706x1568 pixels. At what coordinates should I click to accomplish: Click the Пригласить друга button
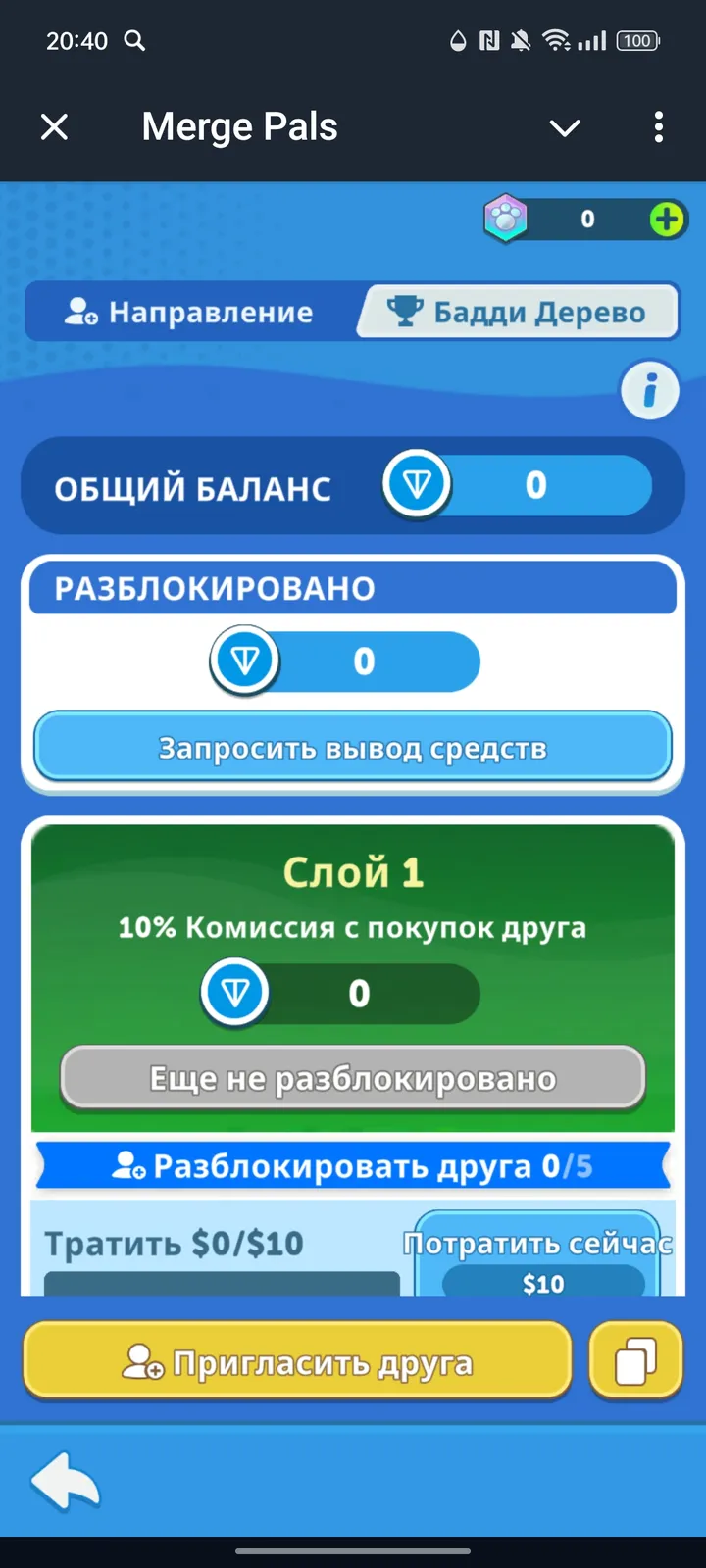296,1360
